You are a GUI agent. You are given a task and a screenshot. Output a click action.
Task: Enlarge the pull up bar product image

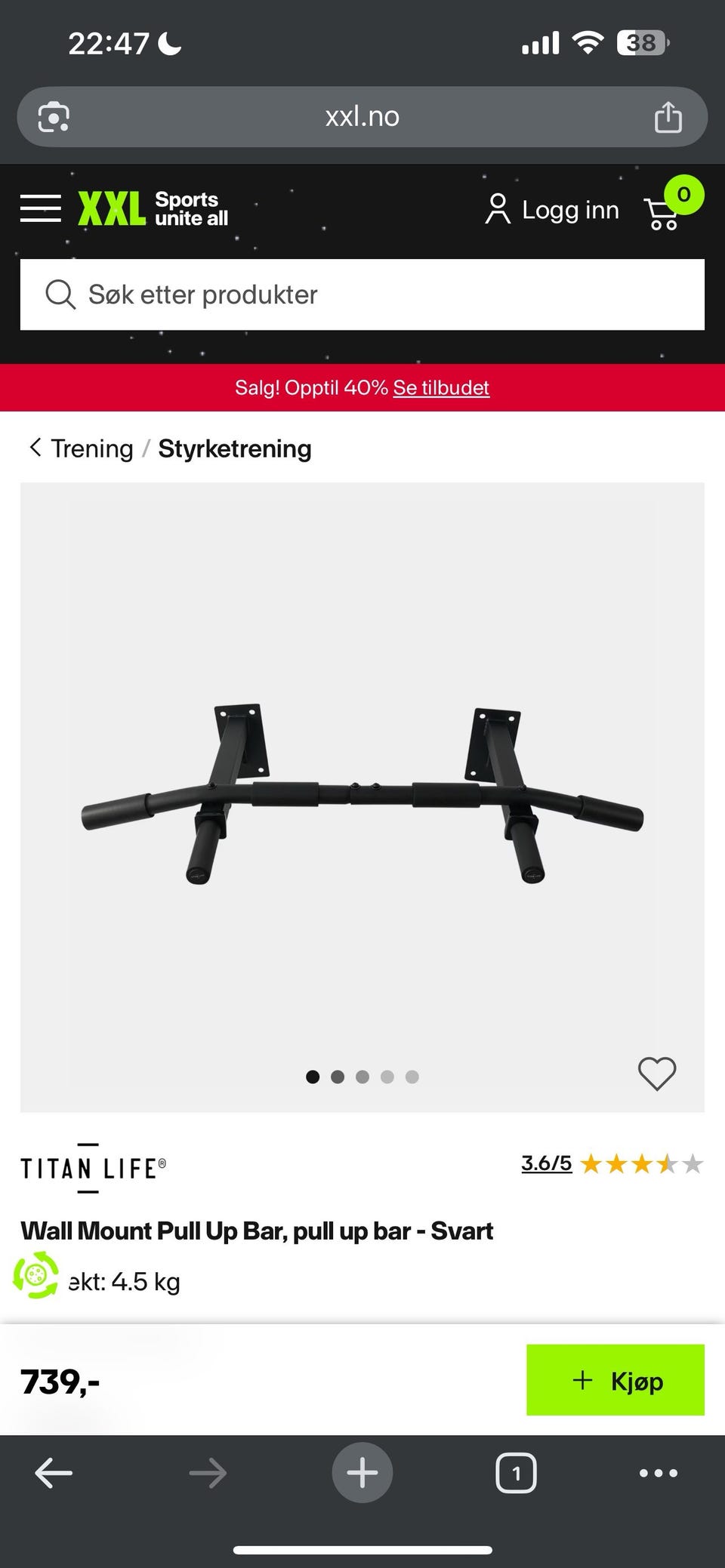(362, 793)
